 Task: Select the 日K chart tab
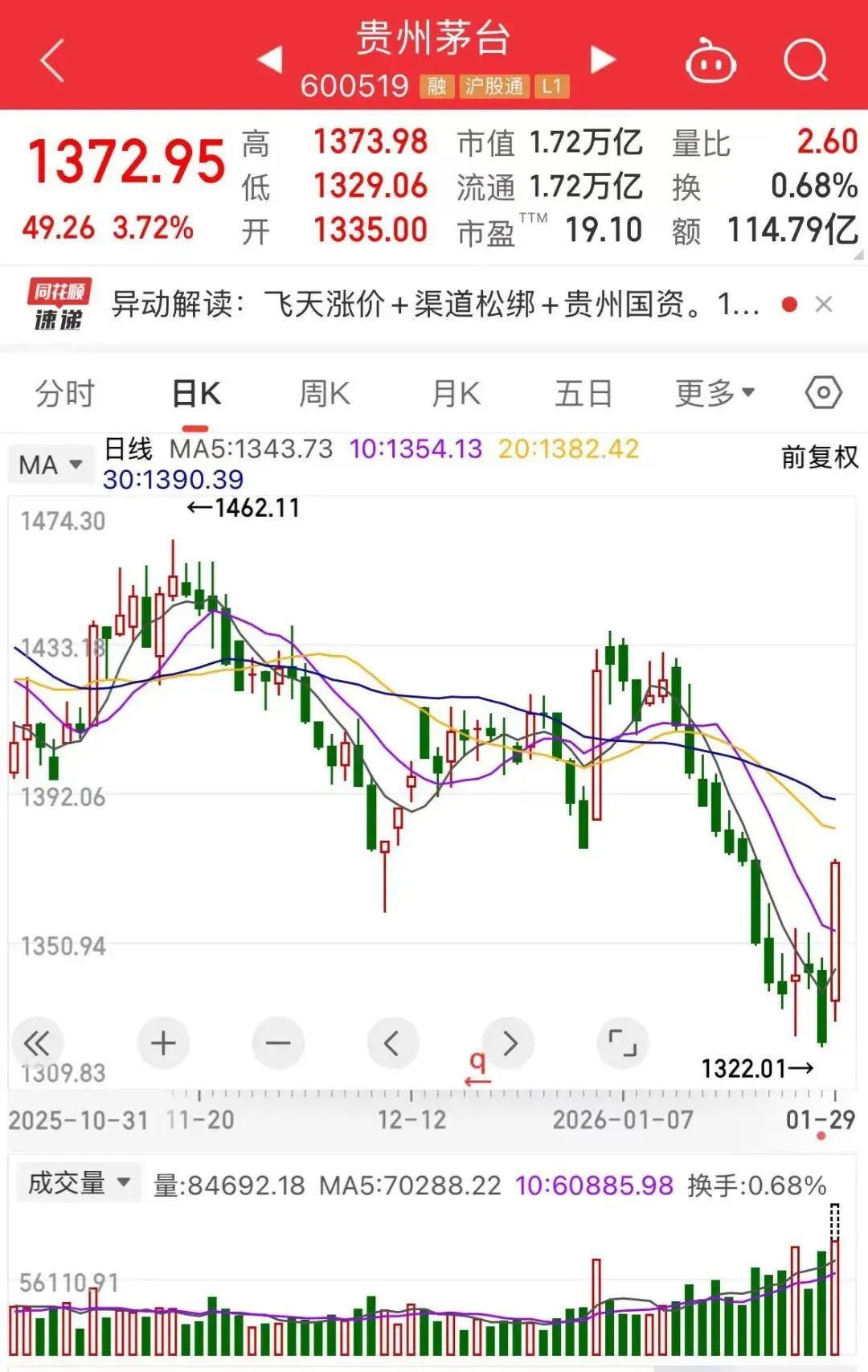[196, 394]
